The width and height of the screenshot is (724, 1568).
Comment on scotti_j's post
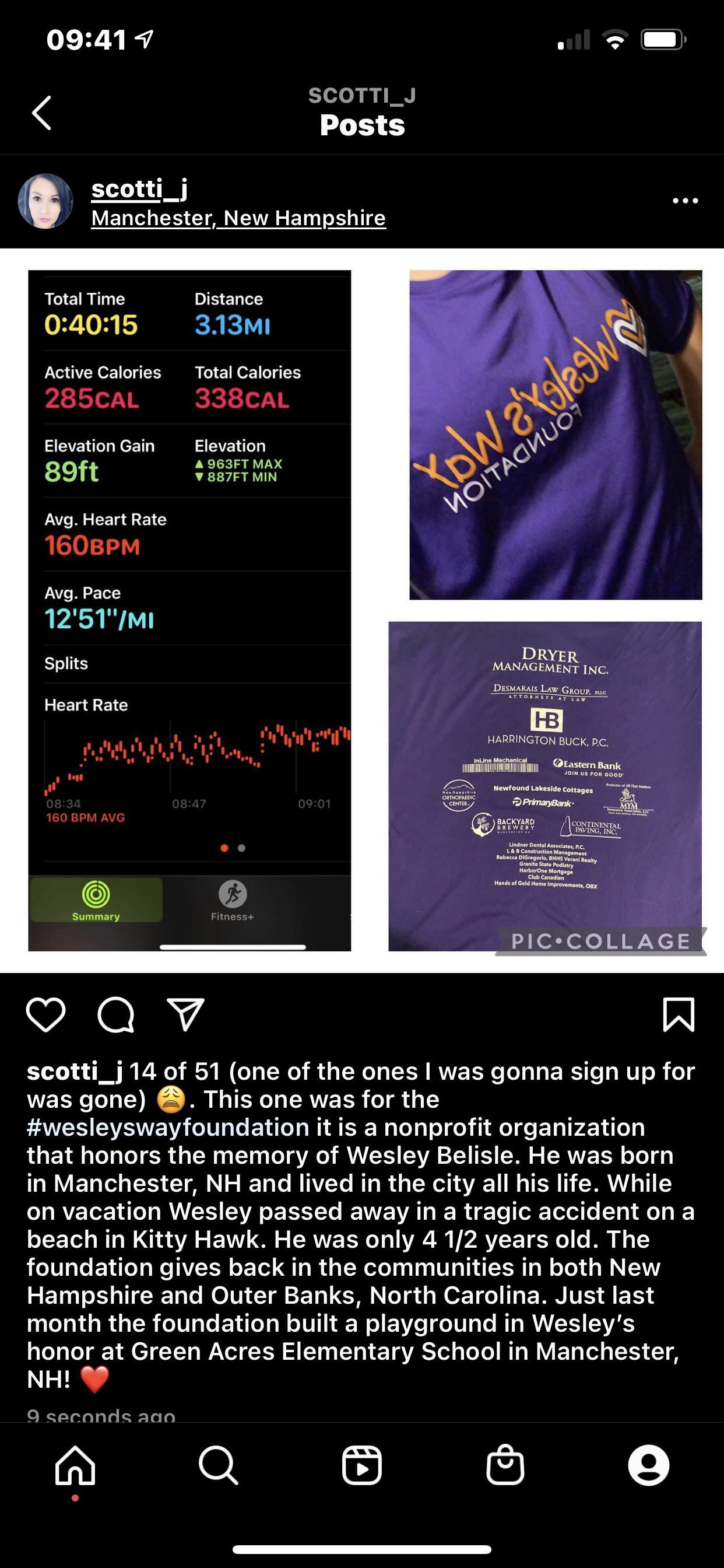(115, 1014)
